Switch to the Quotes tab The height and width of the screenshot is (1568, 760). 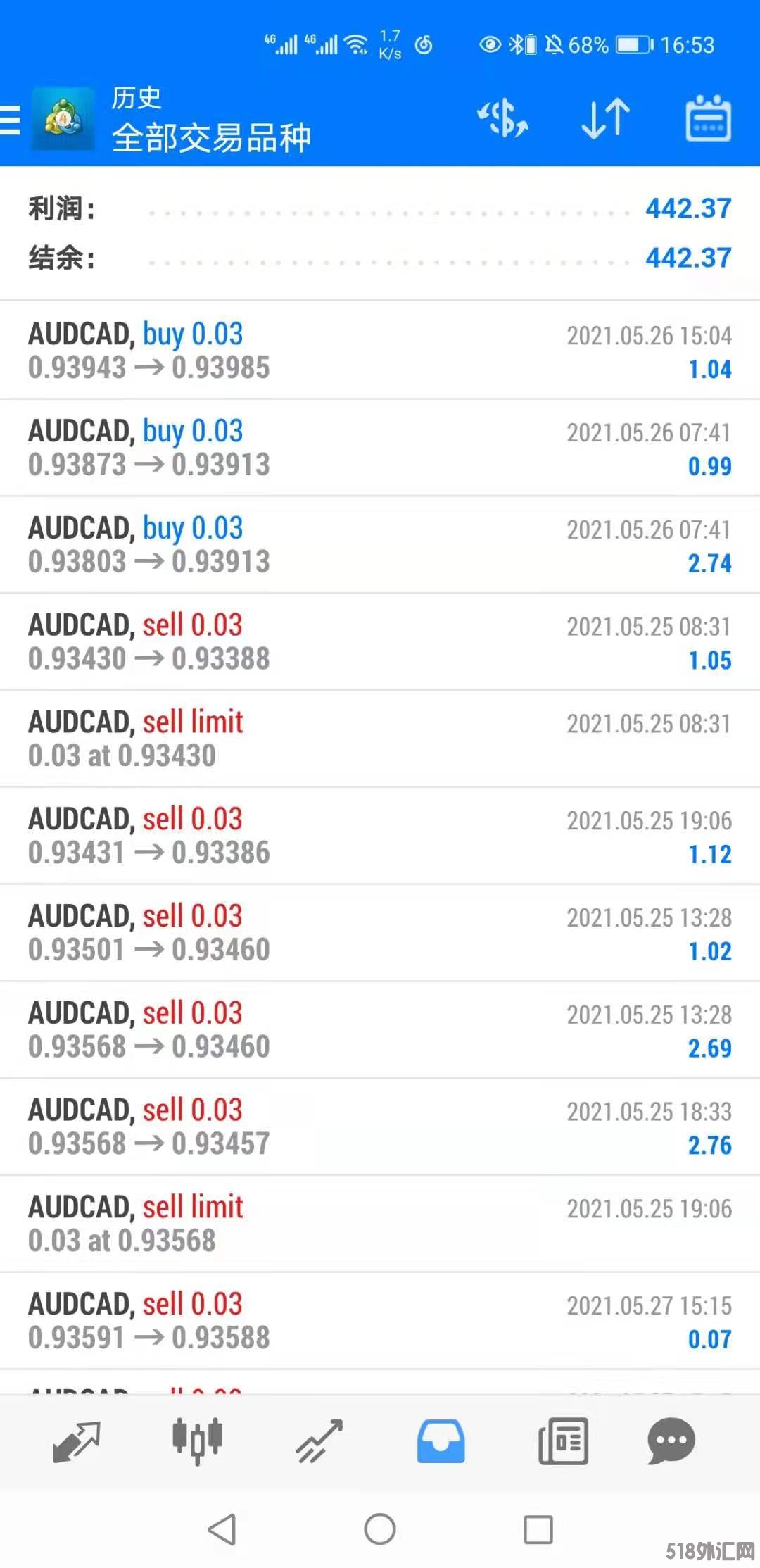click(77, 1441)
